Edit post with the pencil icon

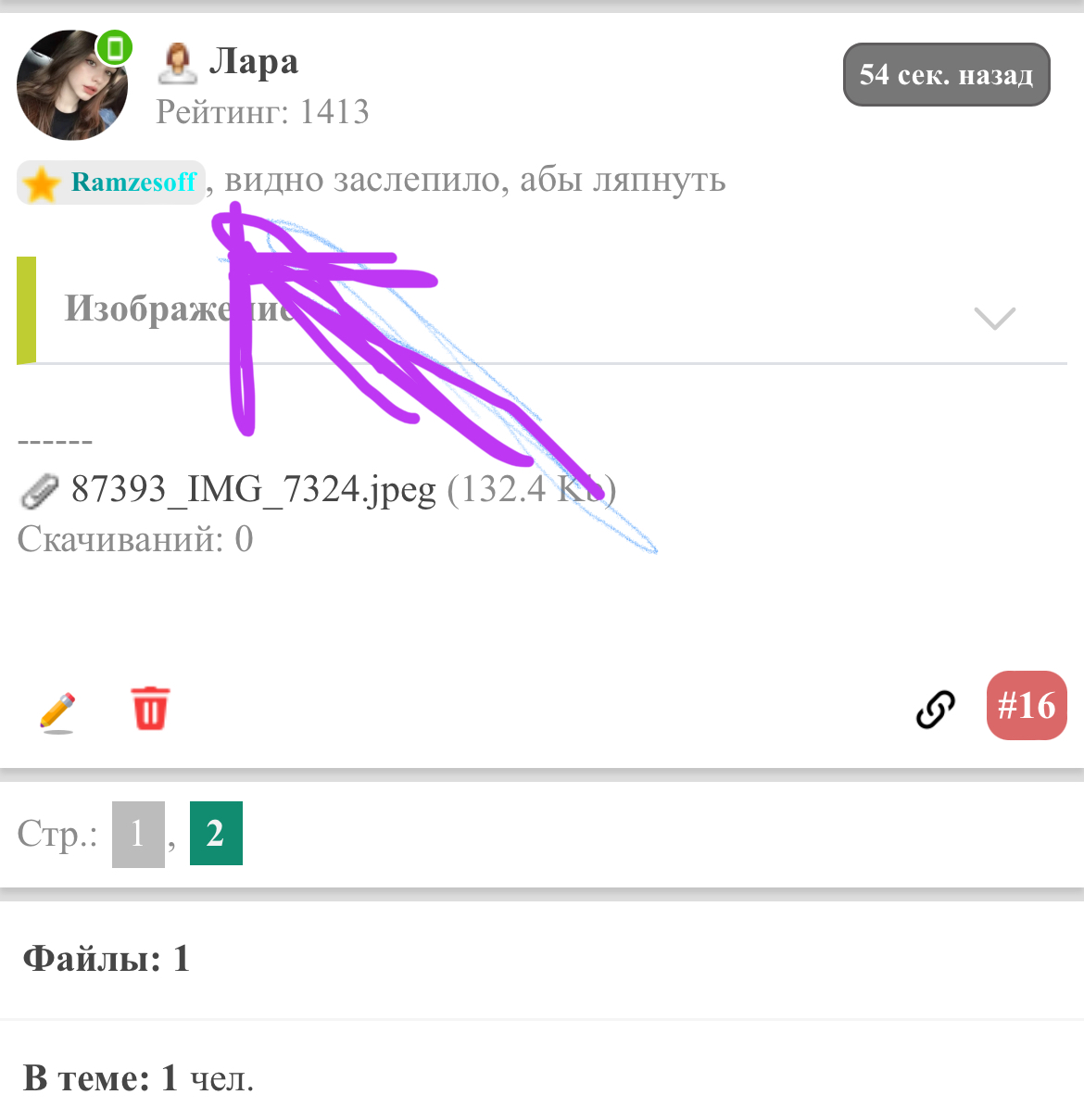click(57, 711)
